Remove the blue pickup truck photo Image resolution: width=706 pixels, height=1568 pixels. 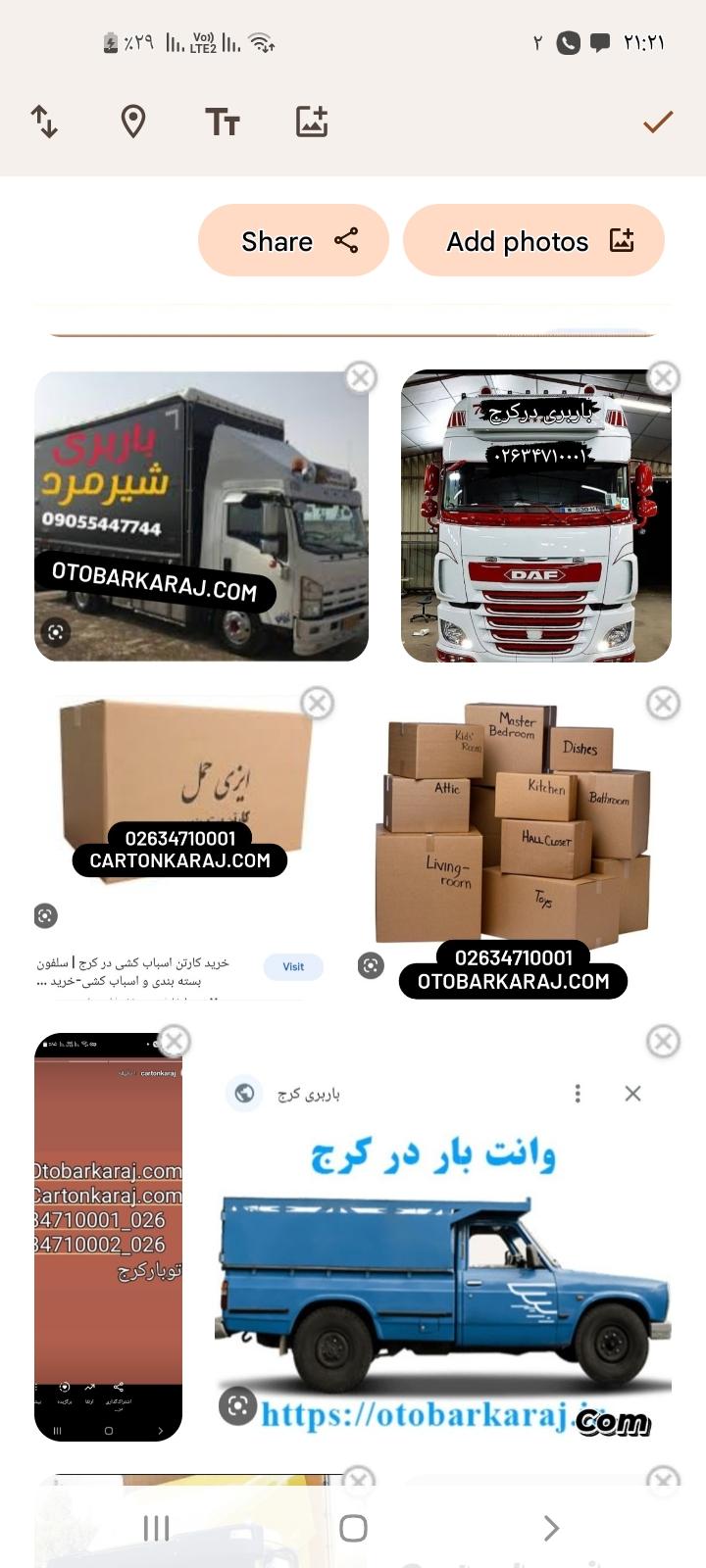pos(664,1041)
